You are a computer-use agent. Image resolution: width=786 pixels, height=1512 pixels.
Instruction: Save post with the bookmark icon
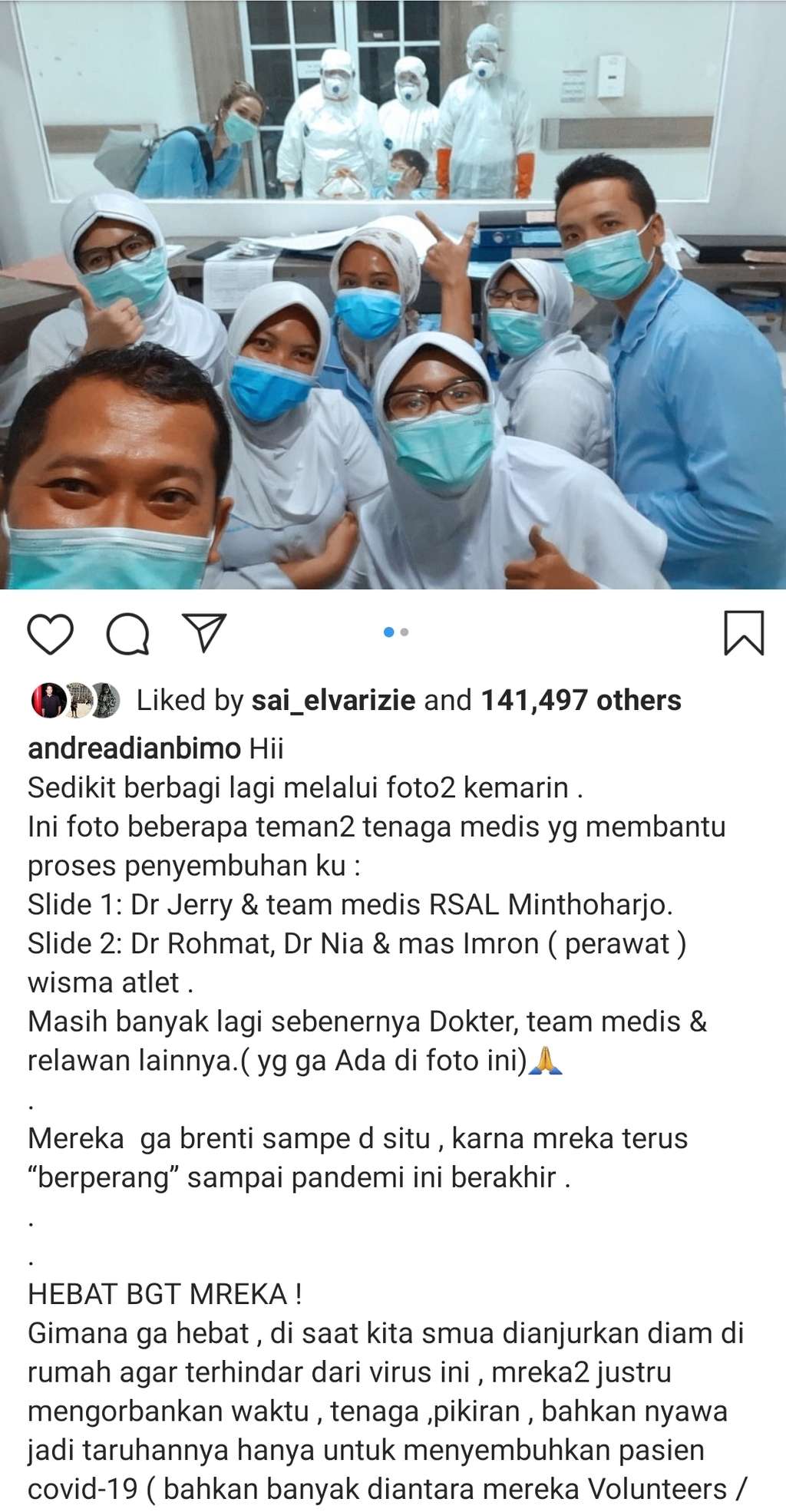click(744, 633)
